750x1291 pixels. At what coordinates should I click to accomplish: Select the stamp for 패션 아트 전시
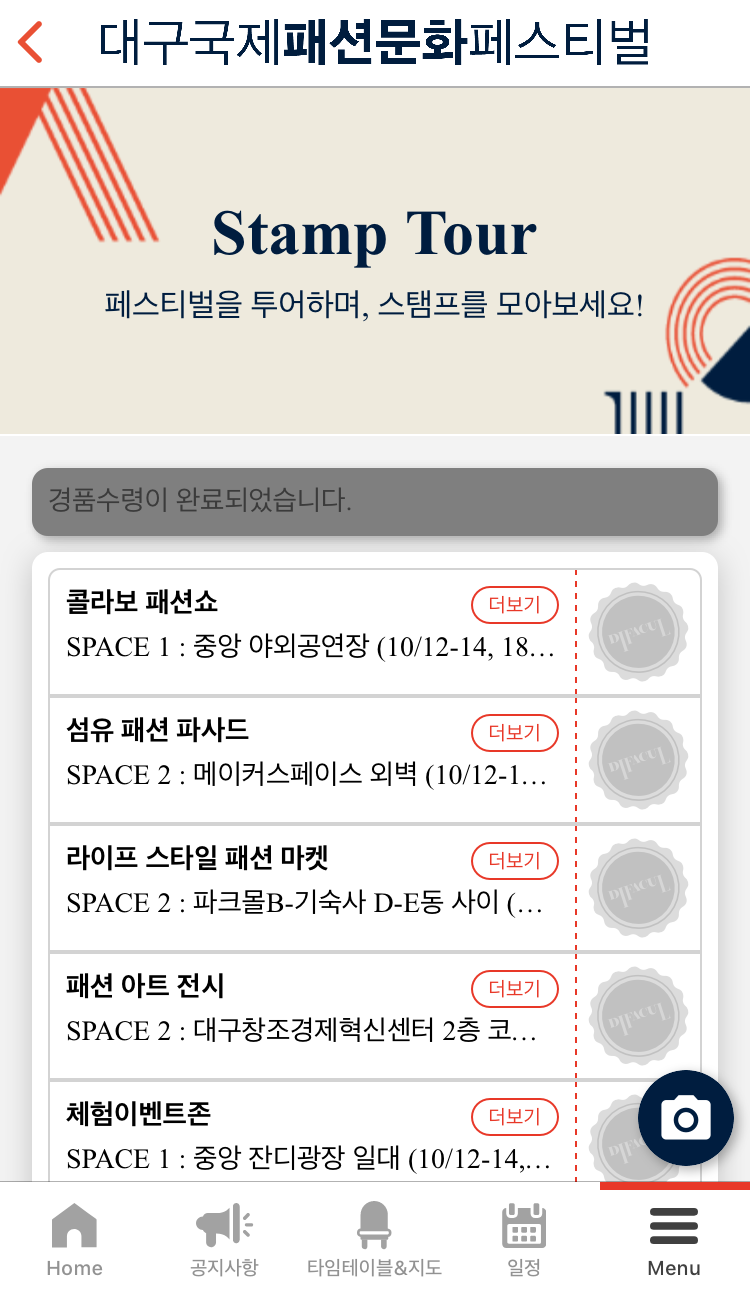coord(638,1016)
